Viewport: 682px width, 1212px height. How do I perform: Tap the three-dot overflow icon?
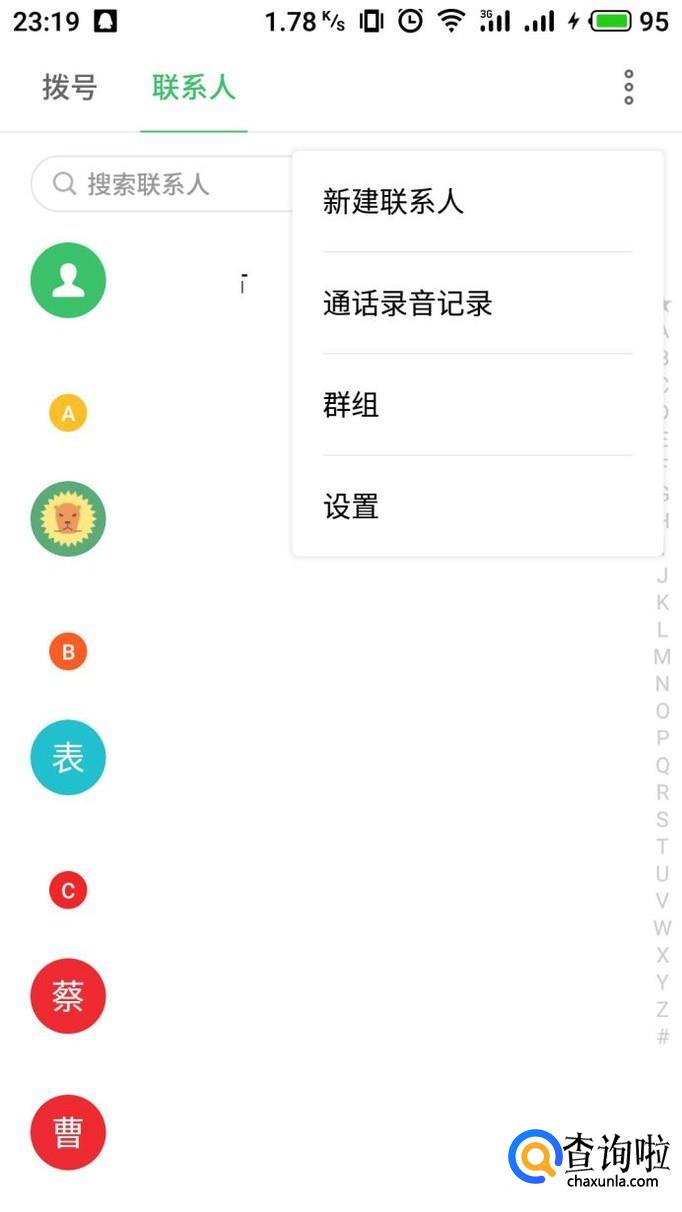(628, 88)
